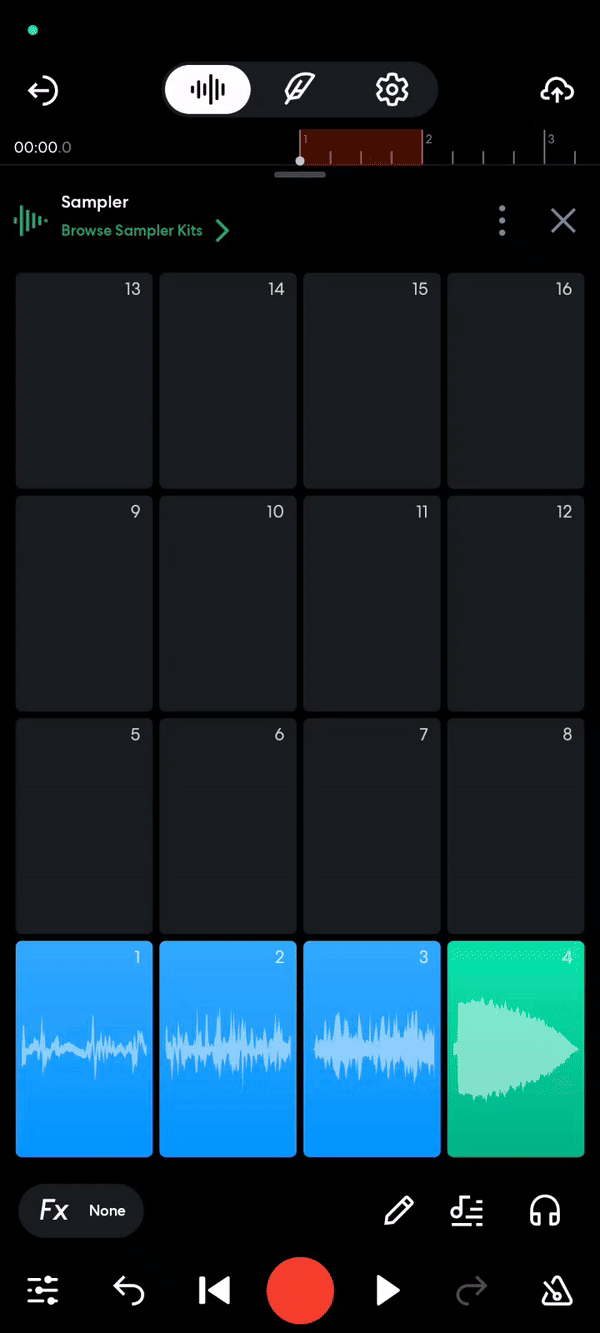The height and width of the screenshot is (1333, 600).
Task: Exit the project with the back arrow
Action: click(x=42, y=91)
